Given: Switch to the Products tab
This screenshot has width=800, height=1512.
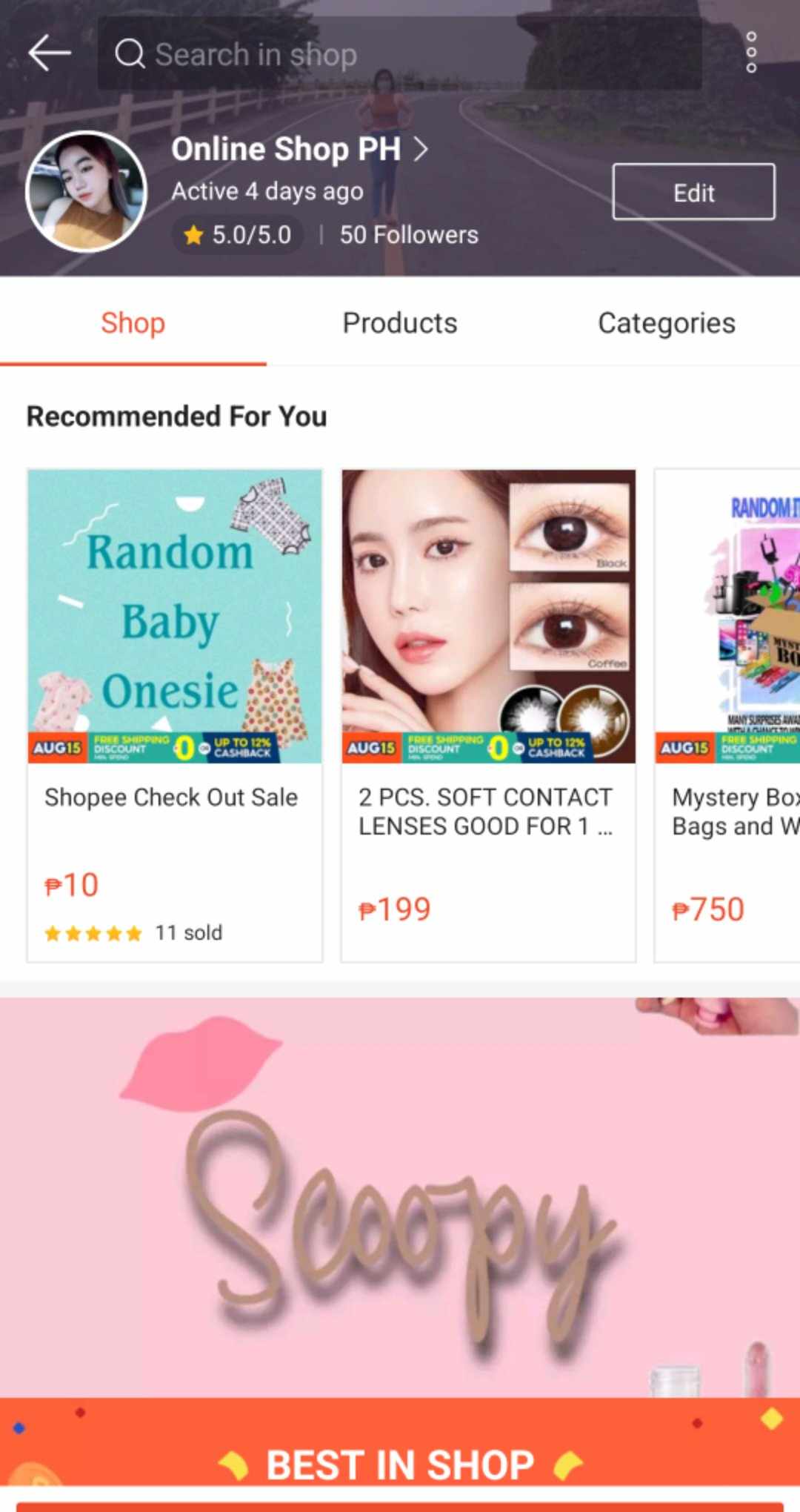Looking at the screenshot, I should click(400, 323).
